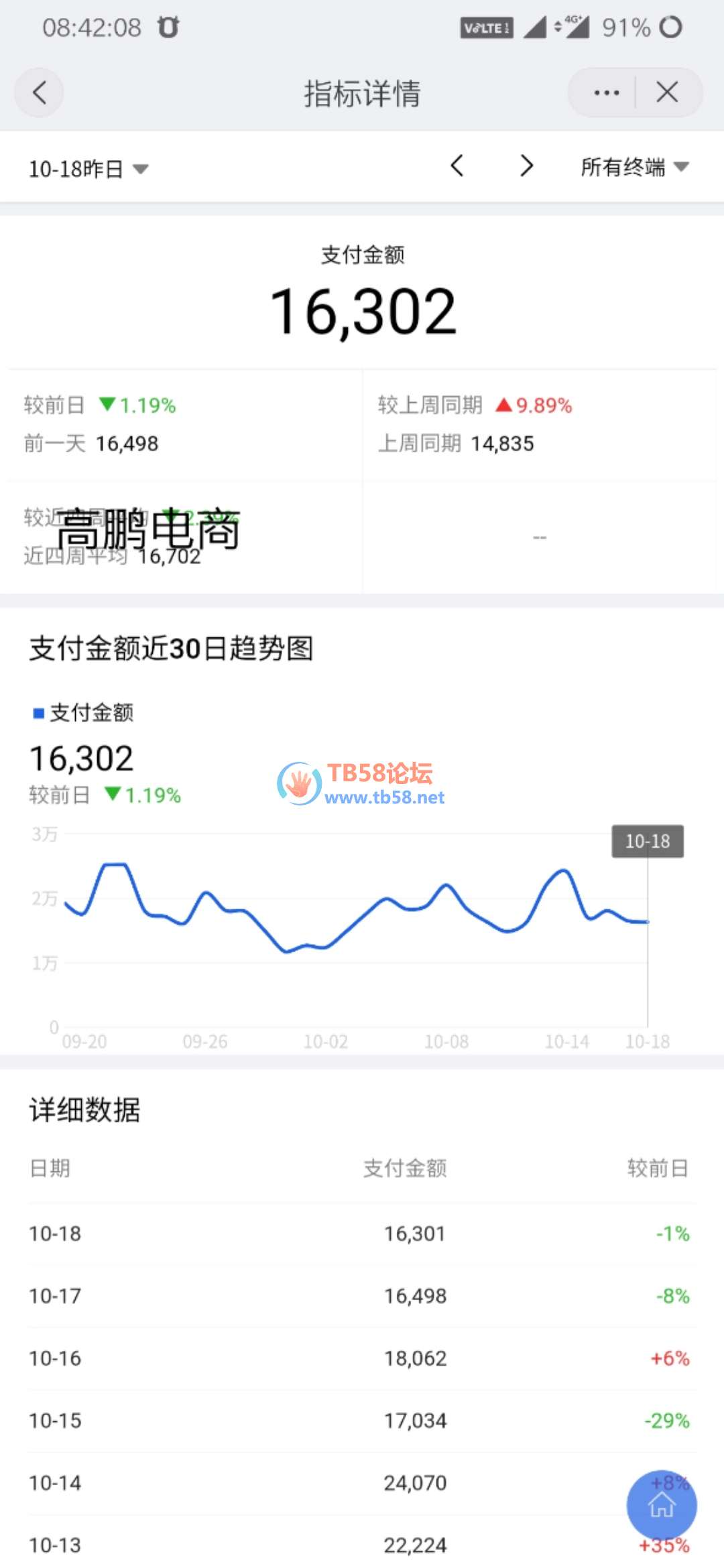This screenshot has width=724, height=1568.
Task: Expand the 所有终端 terminal filter
Action: [633, 167]
